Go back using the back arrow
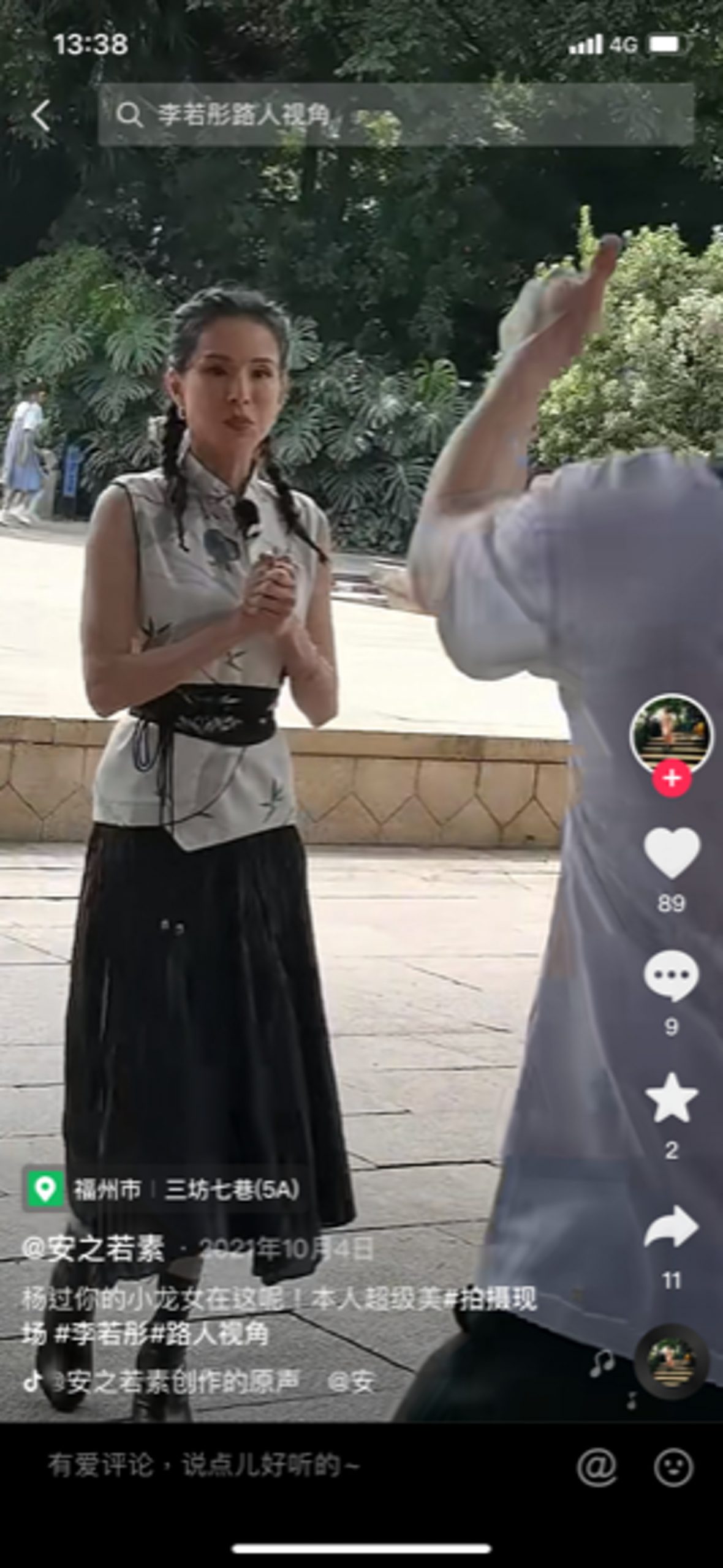 [40, 115]
